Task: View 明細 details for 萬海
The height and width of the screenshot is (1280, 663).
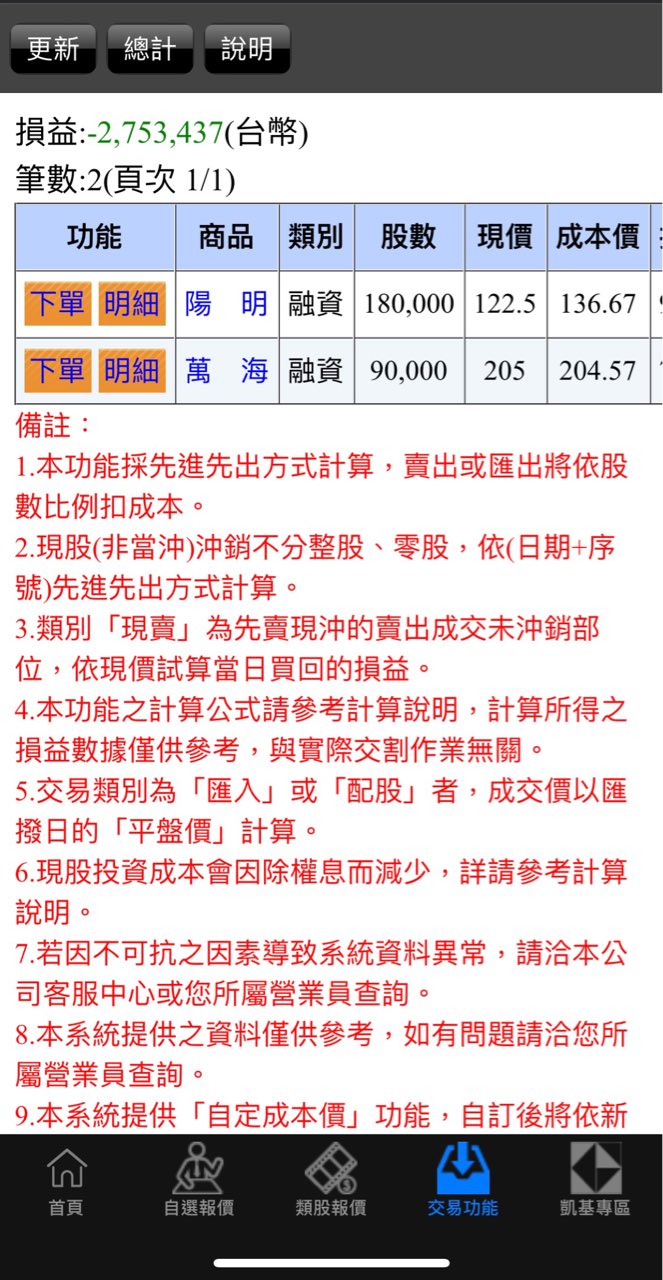Action: click(x=131, y=371)
